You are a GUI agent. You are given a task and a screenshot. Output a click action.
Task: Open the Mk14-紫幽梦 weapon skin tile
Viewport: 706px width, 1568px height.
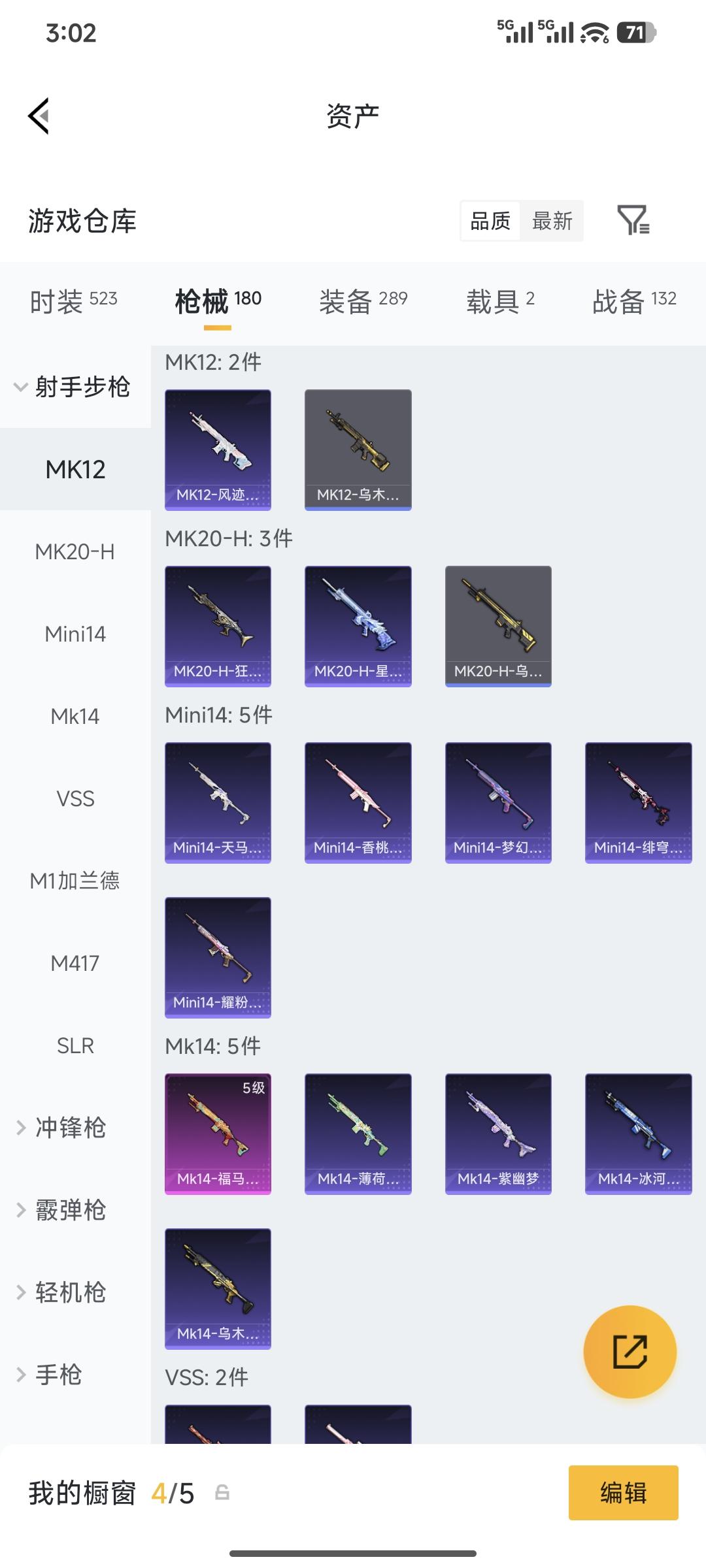498,1134
